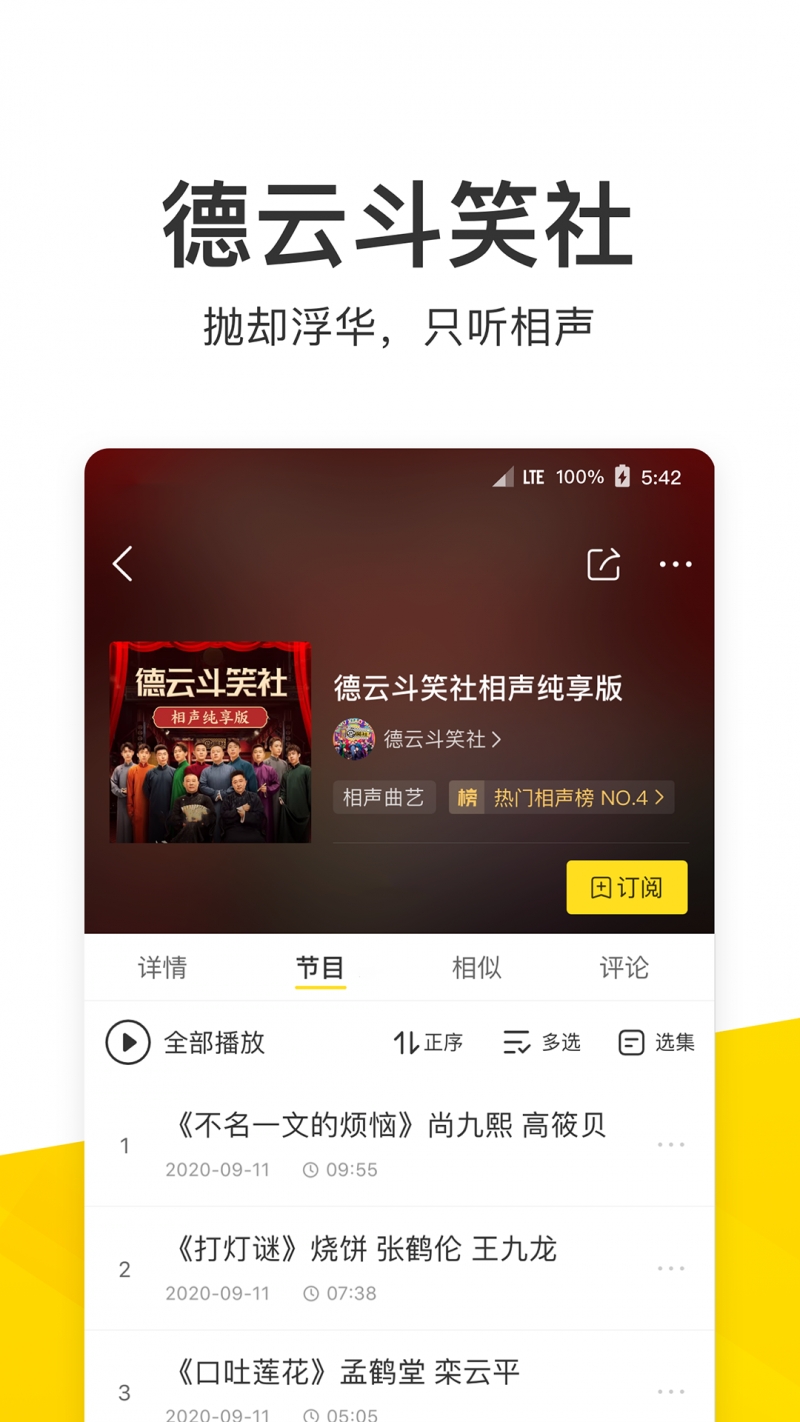Open the more options (...) menu
Screen dimensions: 800x1422
point(676,565)
